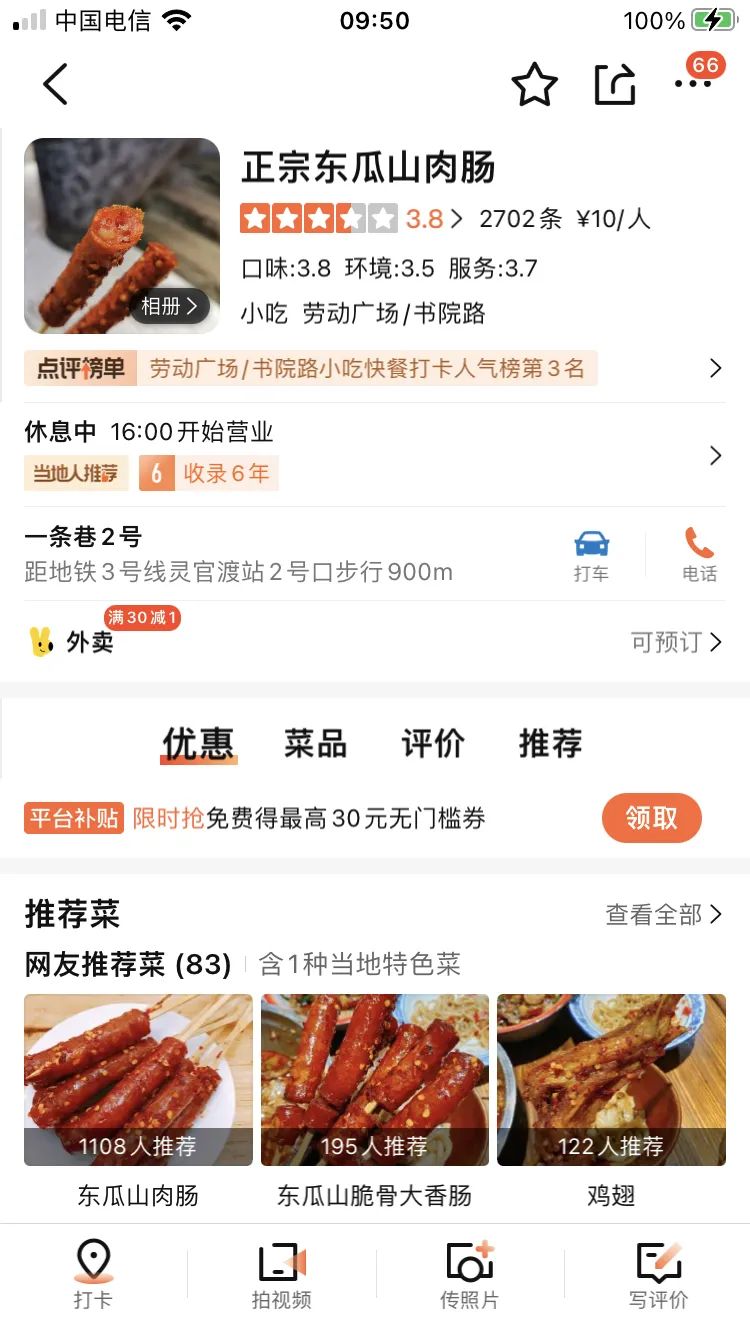750x1334 pixels.
Task: Switch to the 菜品 tab
Action: point(315,744)
